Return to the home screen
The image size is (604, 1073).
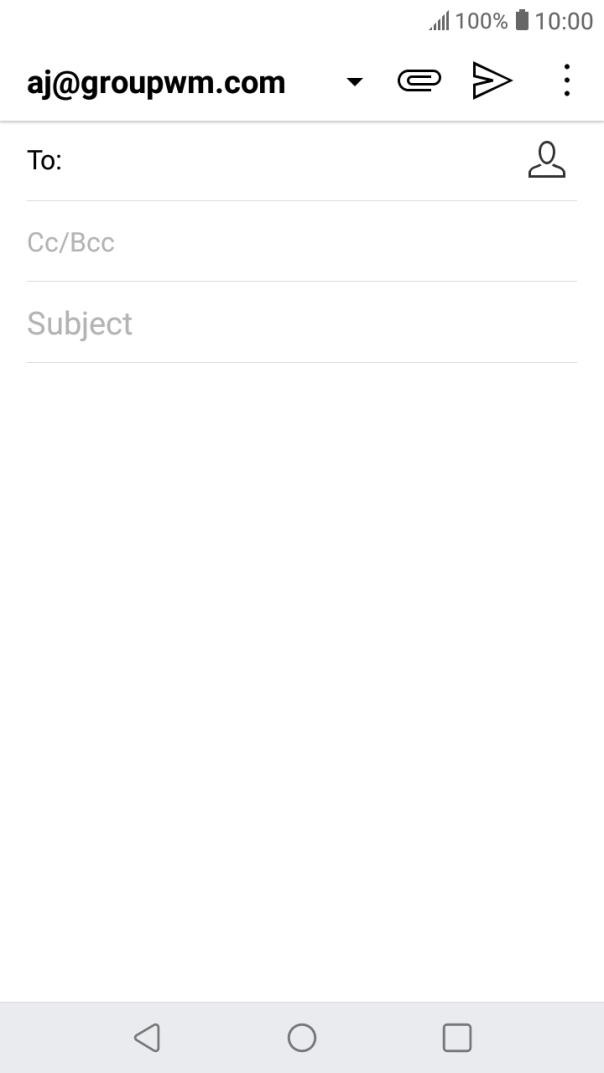302,1038
